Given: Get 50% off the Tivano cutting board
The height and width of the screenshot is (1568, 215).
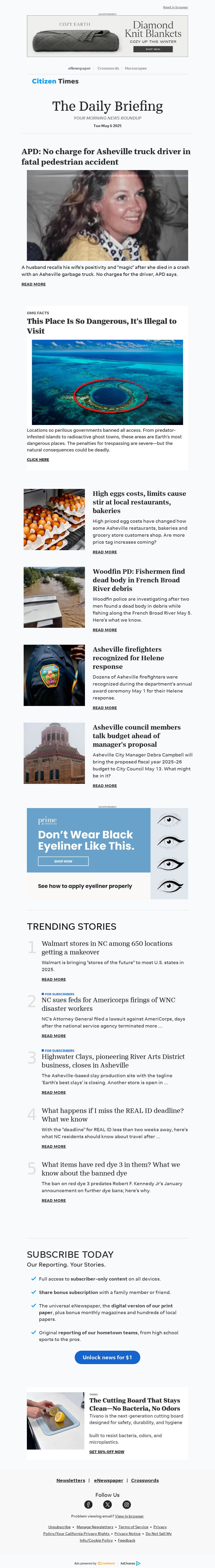Looking at the screenshot, I should [x=107, y=1452].
